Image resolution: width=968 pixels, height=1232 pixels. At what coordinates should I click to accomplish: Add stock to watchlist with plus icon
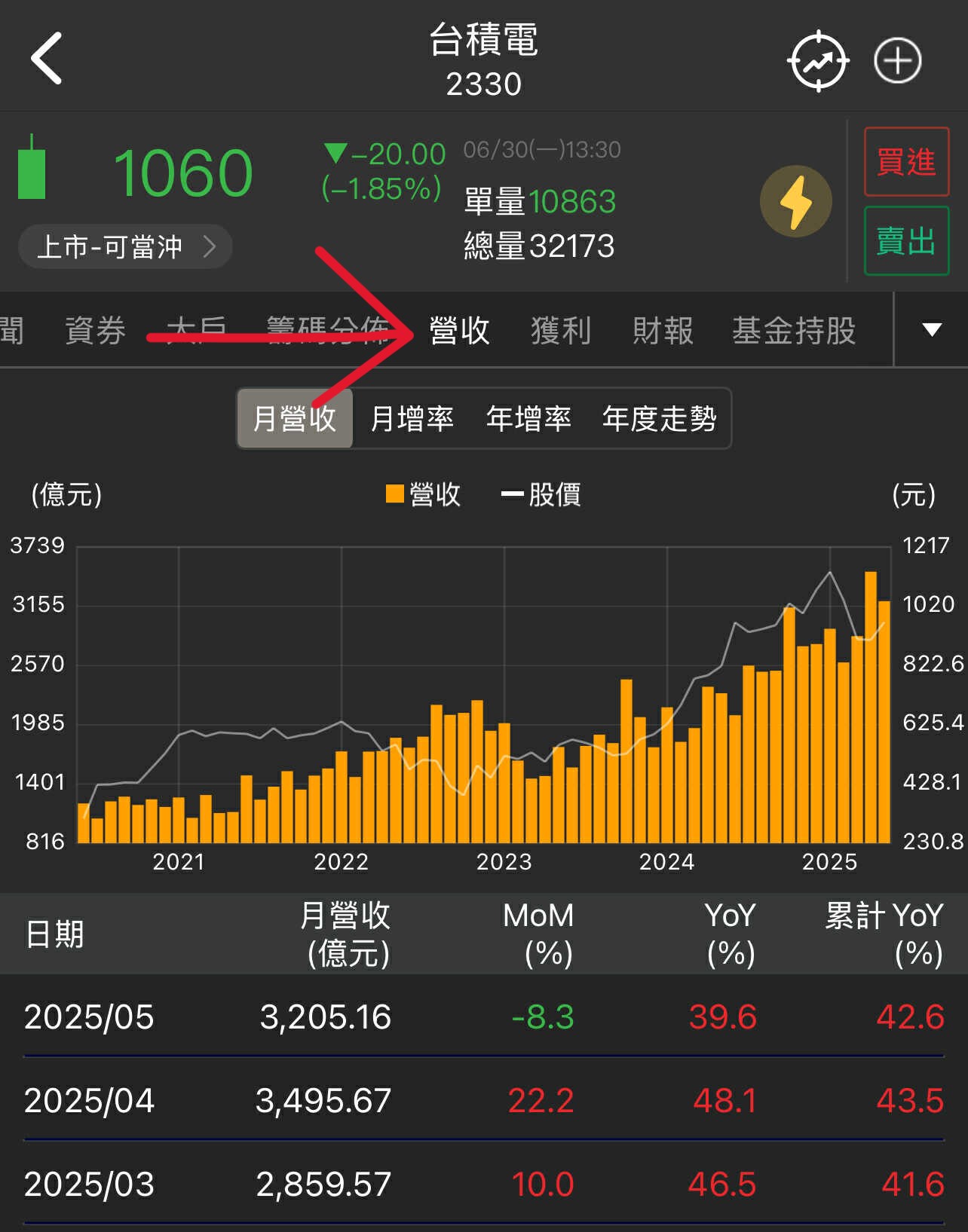[x=897, y=60]
